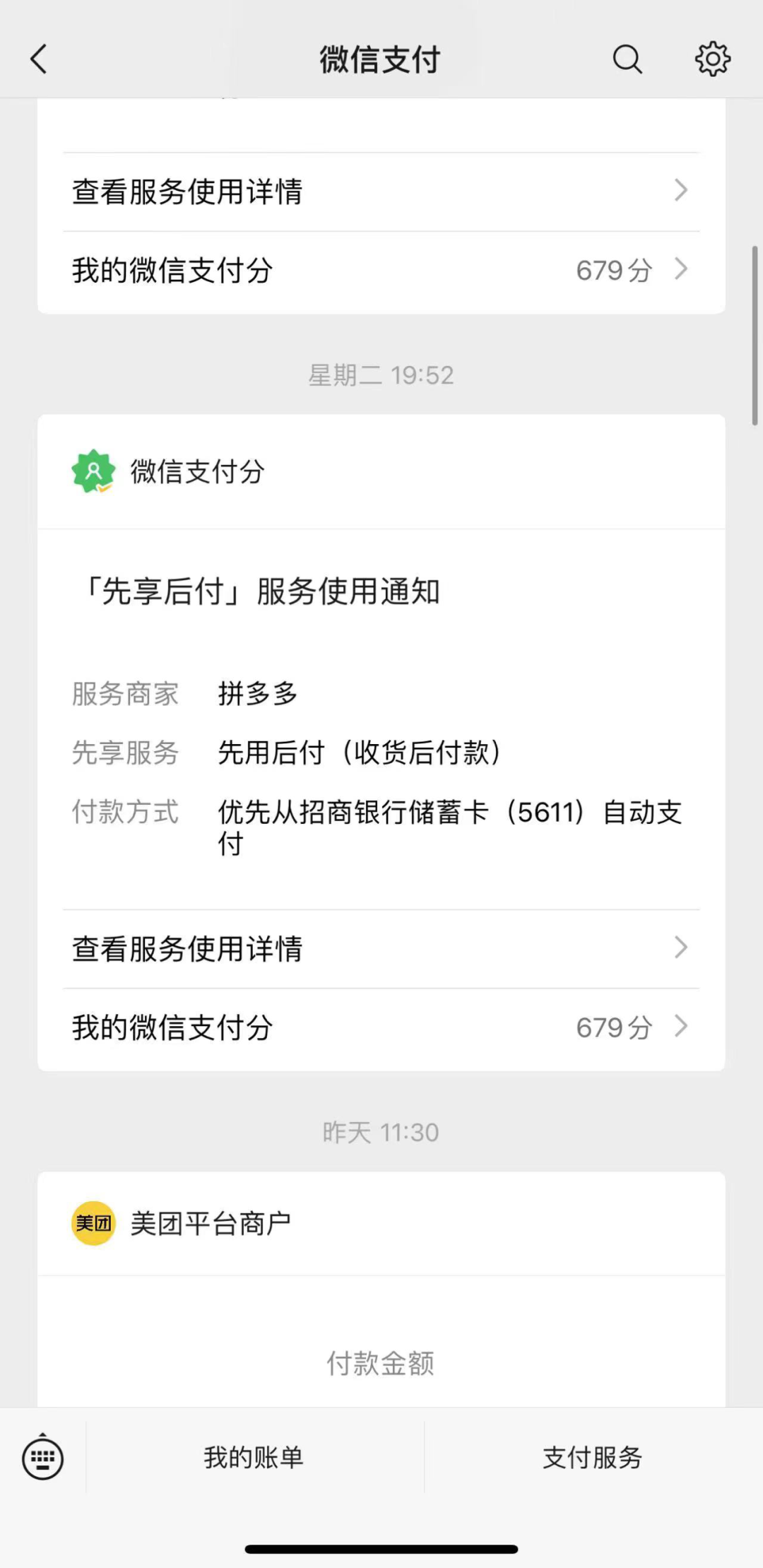Tap the back arrow to exit 微信支付

[x=39, y=59]
